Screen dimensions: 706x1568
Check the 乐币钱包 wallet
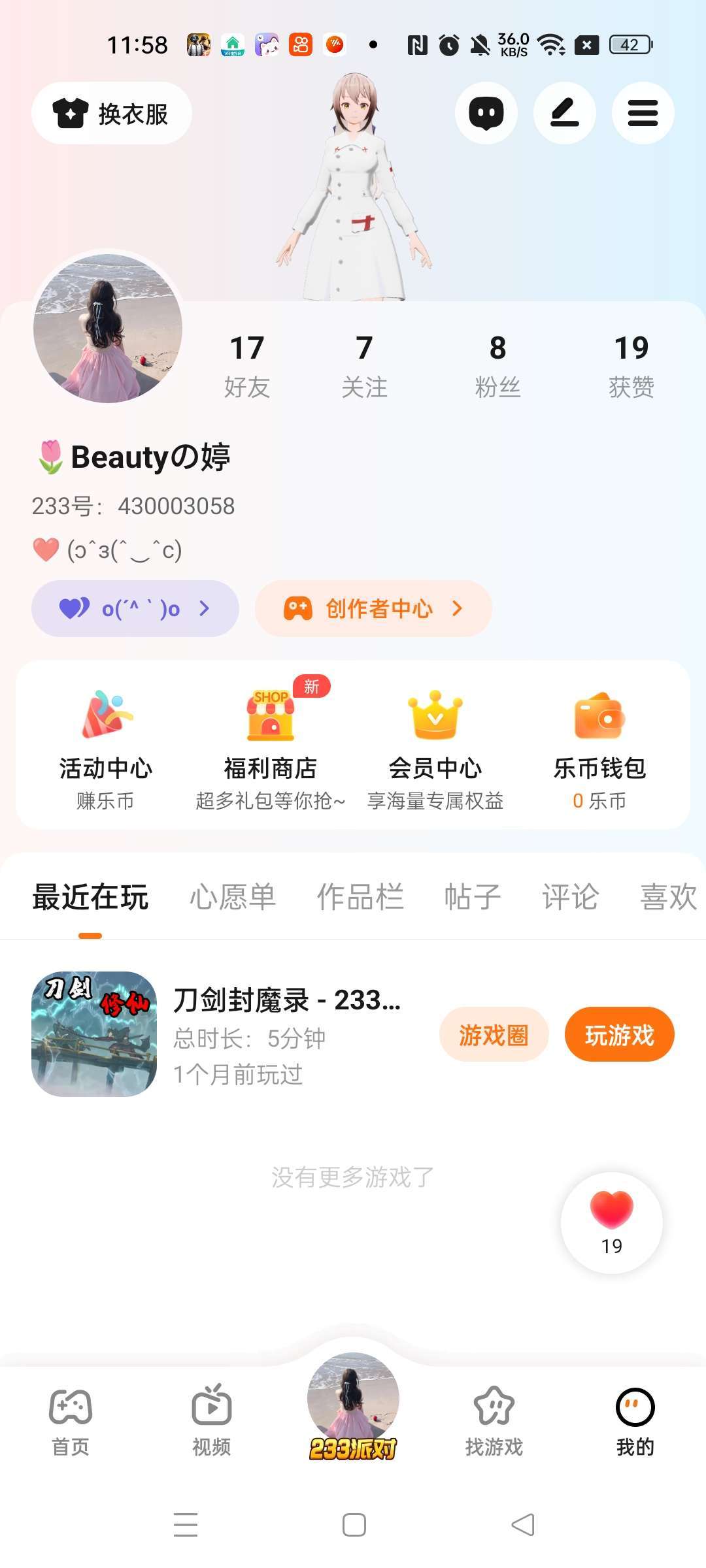[x=599, y=747]
